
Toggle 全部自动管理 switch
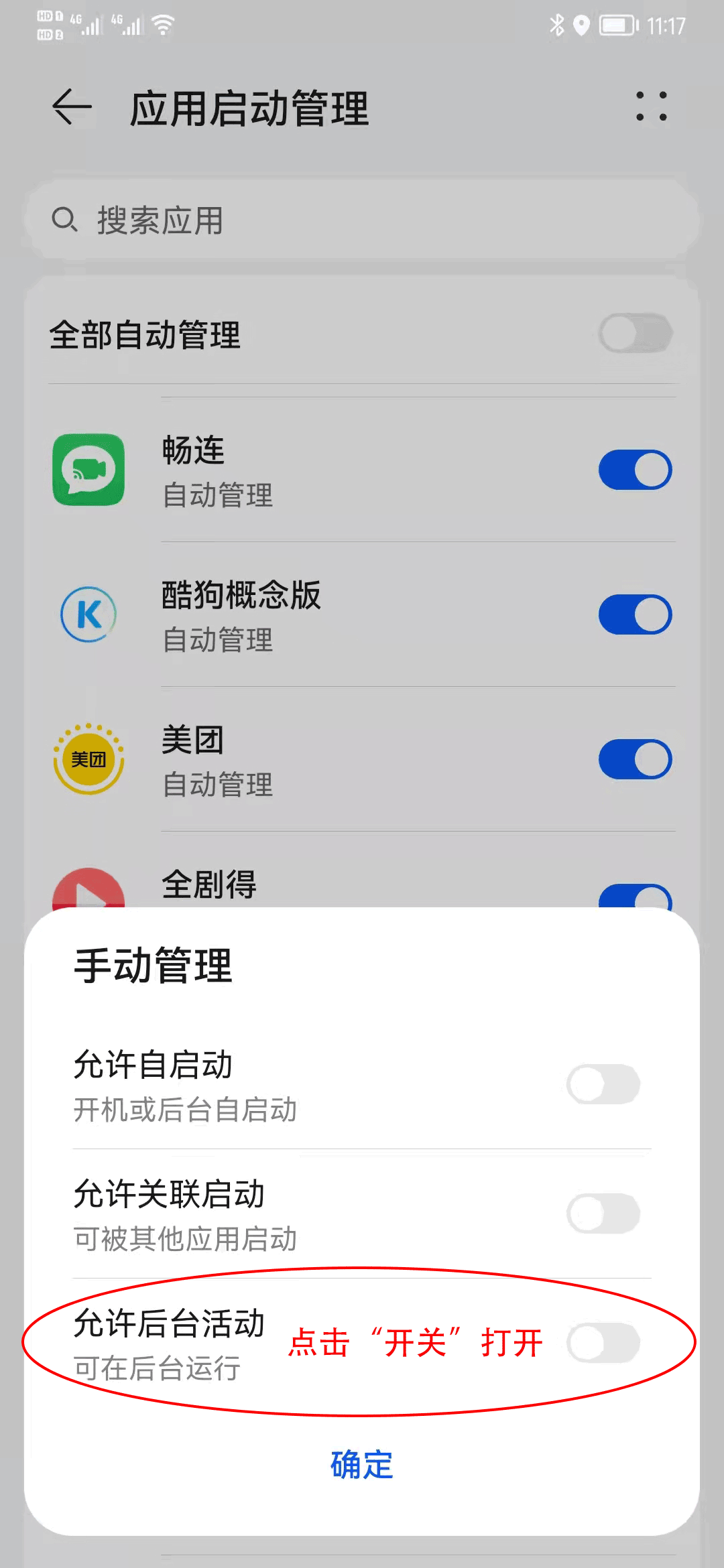point(635,334)
